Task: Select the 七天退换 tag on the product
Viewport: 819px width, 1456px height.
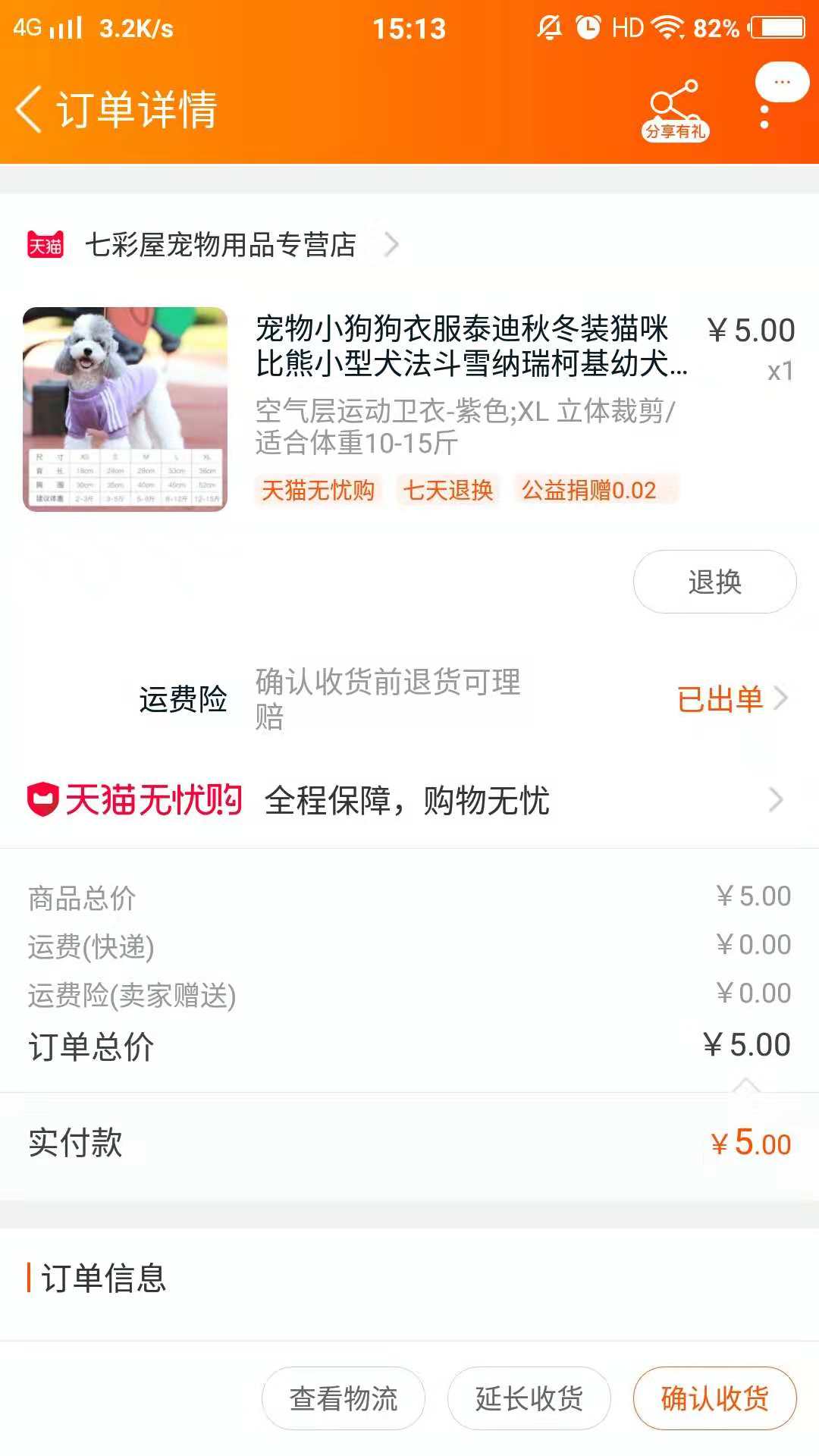Action: coord(448,491)
